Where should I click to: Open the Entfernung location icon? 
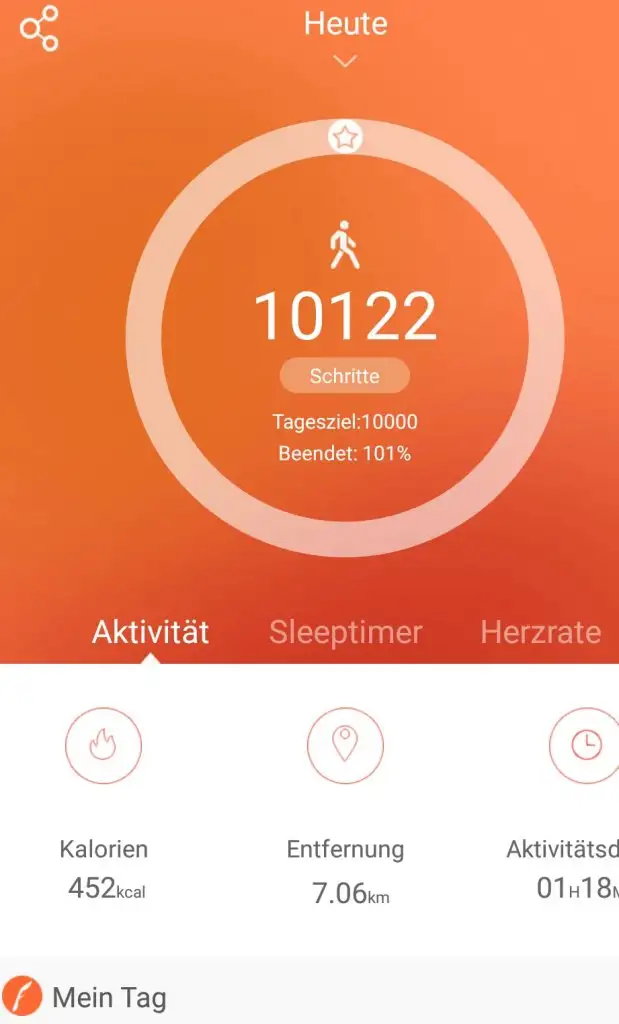click(345, 745)
